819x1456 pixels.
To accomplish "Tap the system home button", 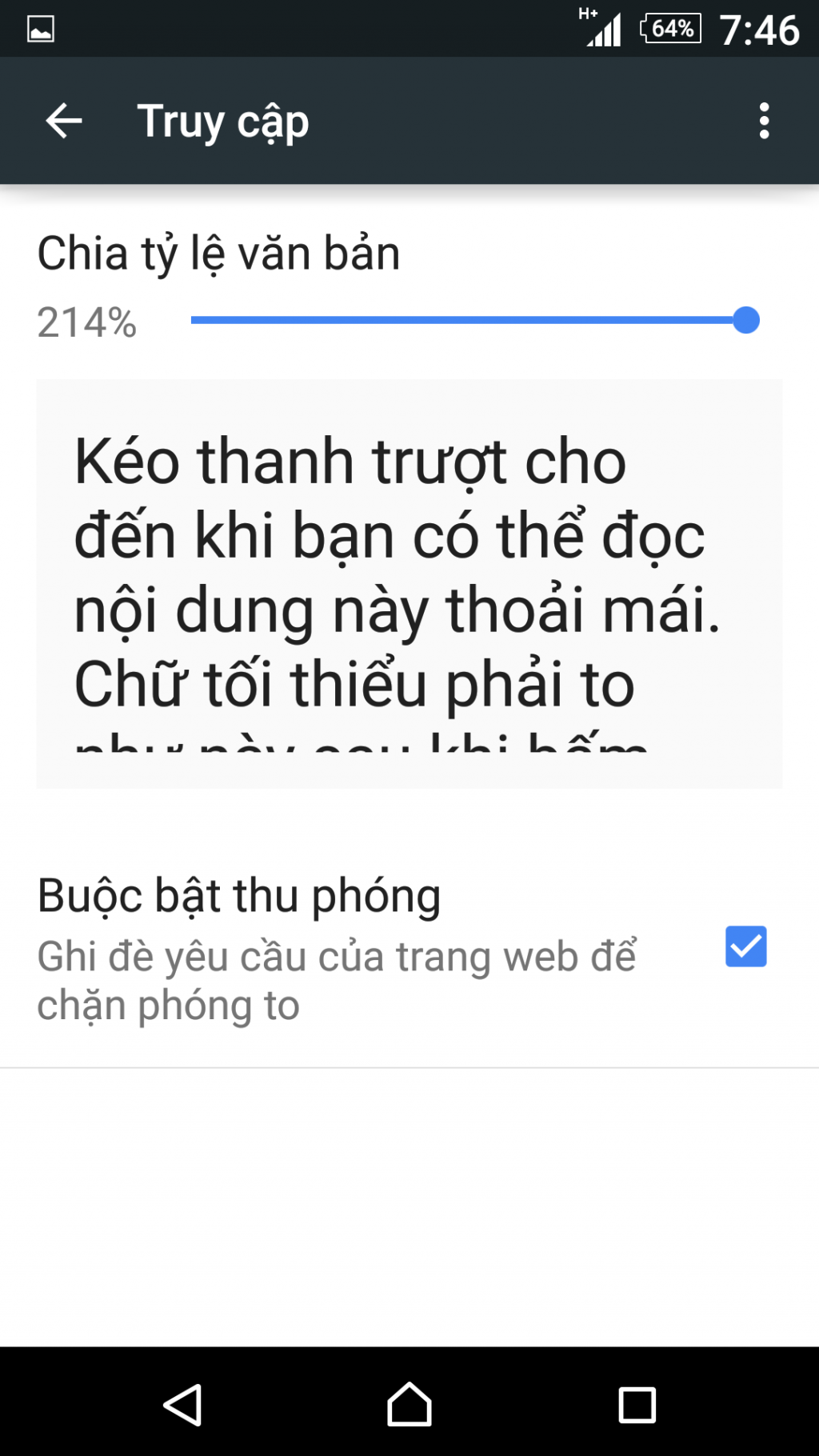I will pyautogui.click(x=409, y=1405).
